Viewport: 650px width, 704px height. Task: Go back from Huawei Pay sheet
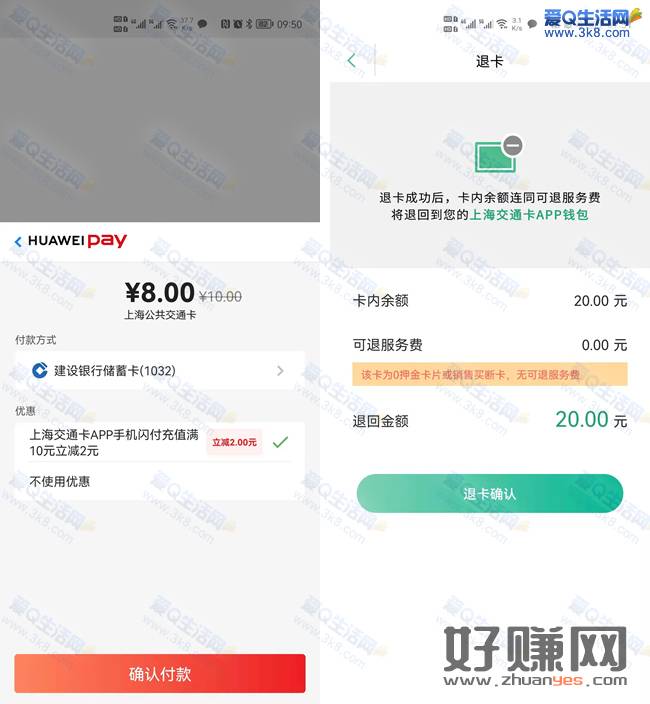(18, 242)
